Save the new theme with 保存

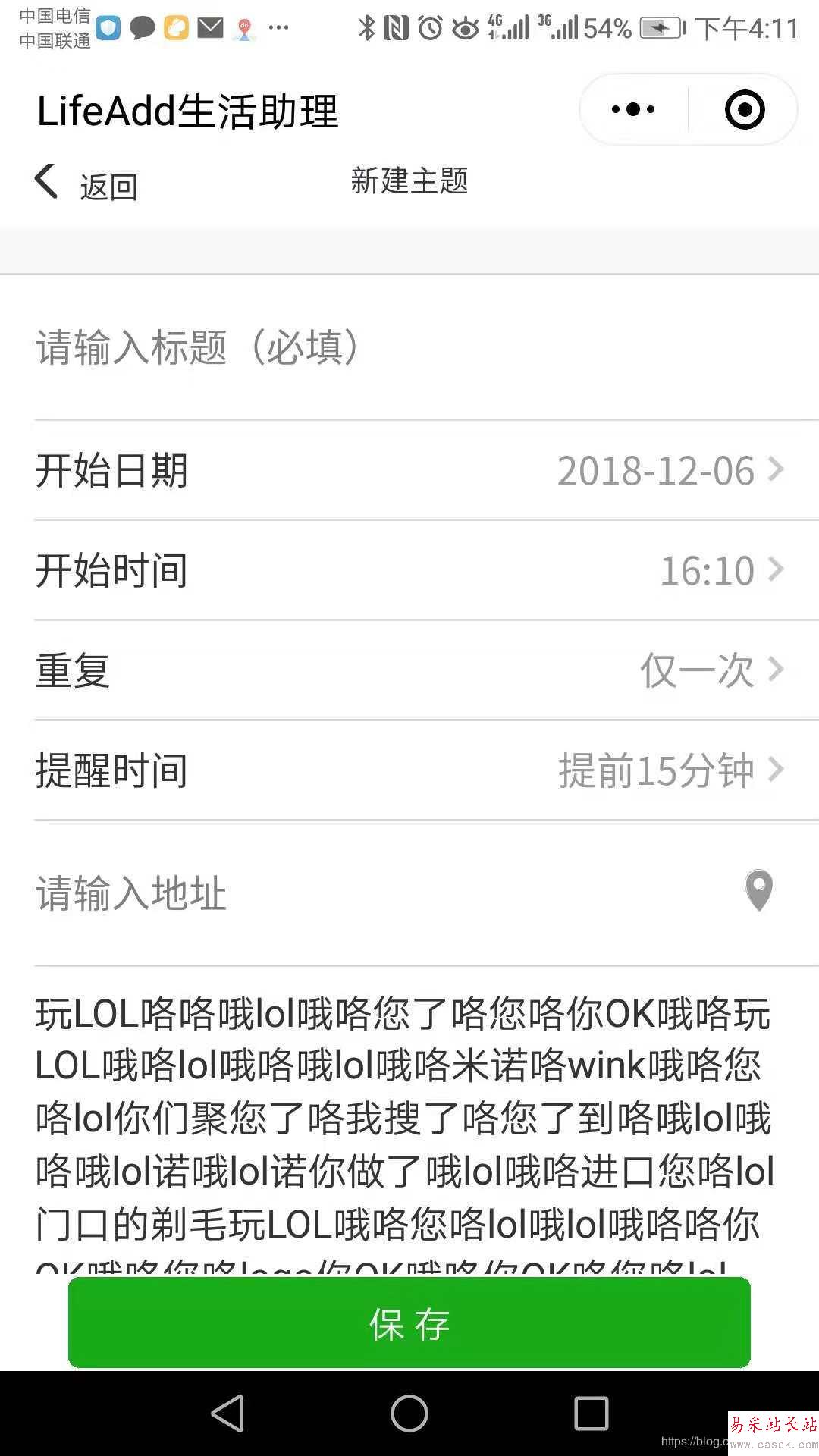point(409,1323)
